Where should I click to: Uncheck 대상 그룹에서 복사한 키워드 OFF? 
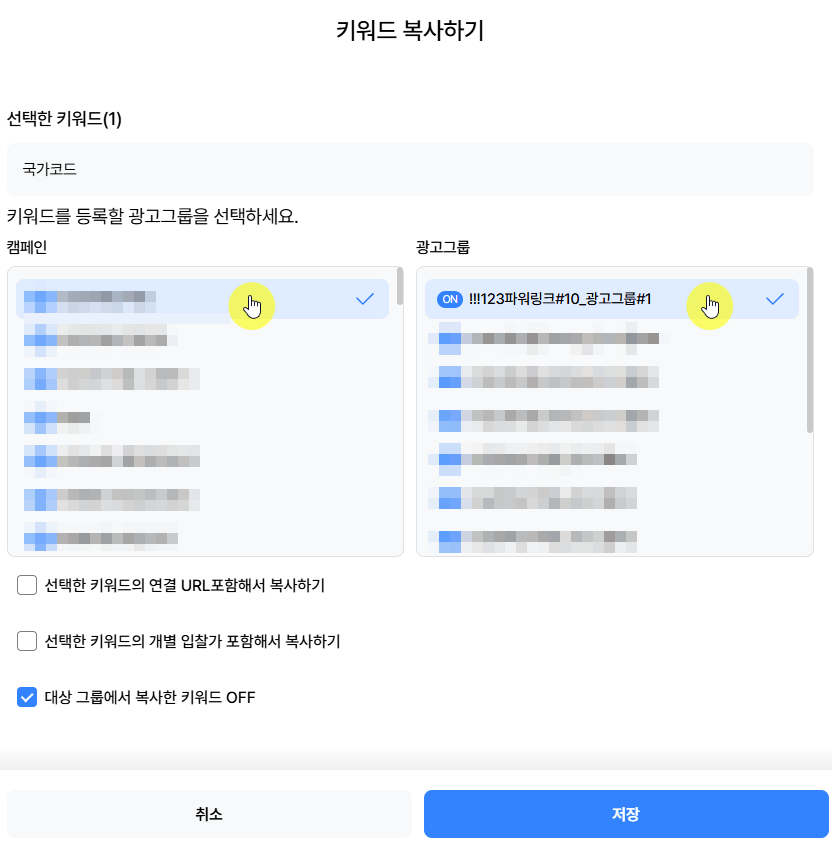coord(27,697)
